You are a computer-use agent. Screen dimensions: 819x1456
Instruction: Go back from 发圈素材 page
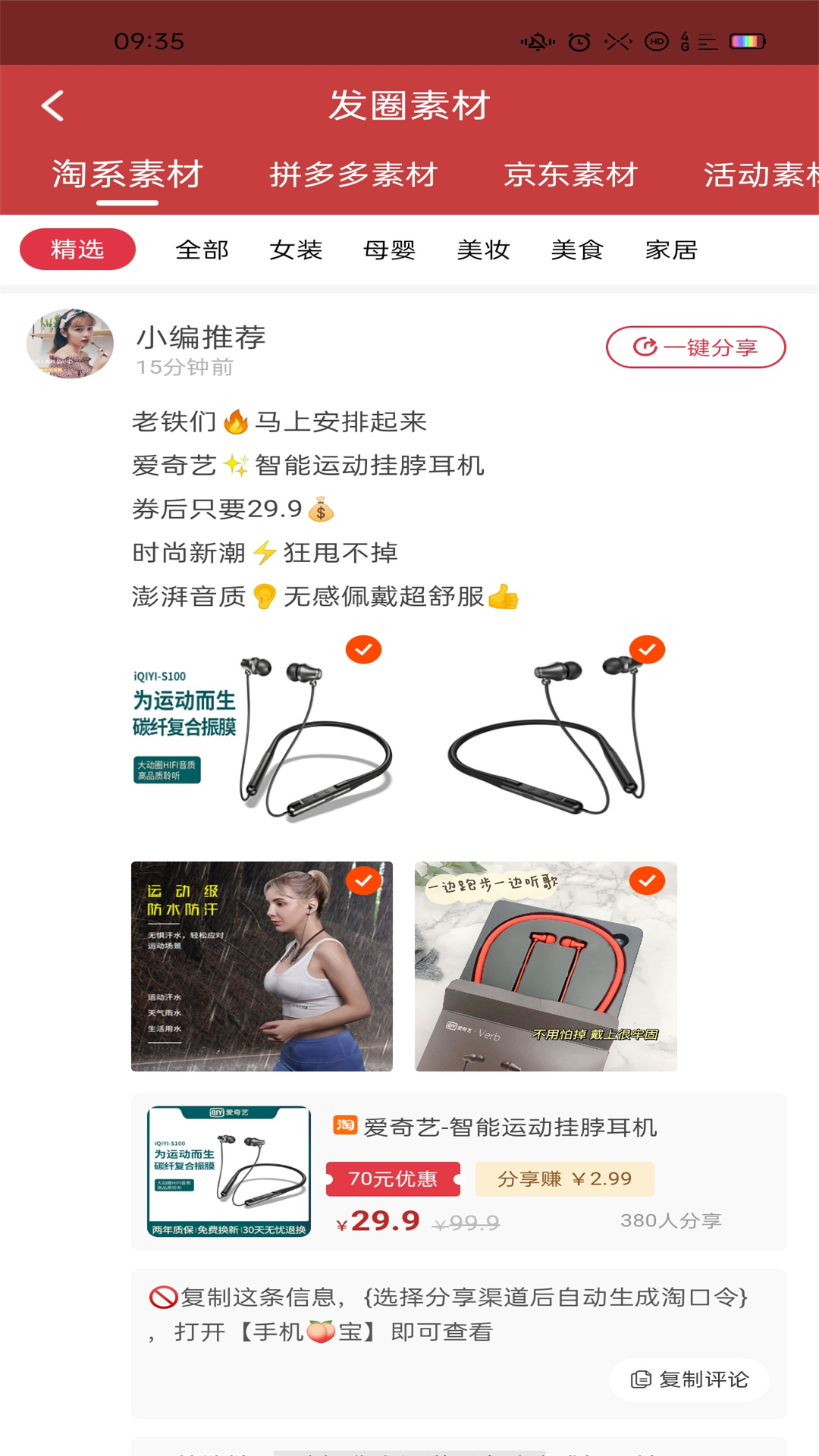(52, 106)
